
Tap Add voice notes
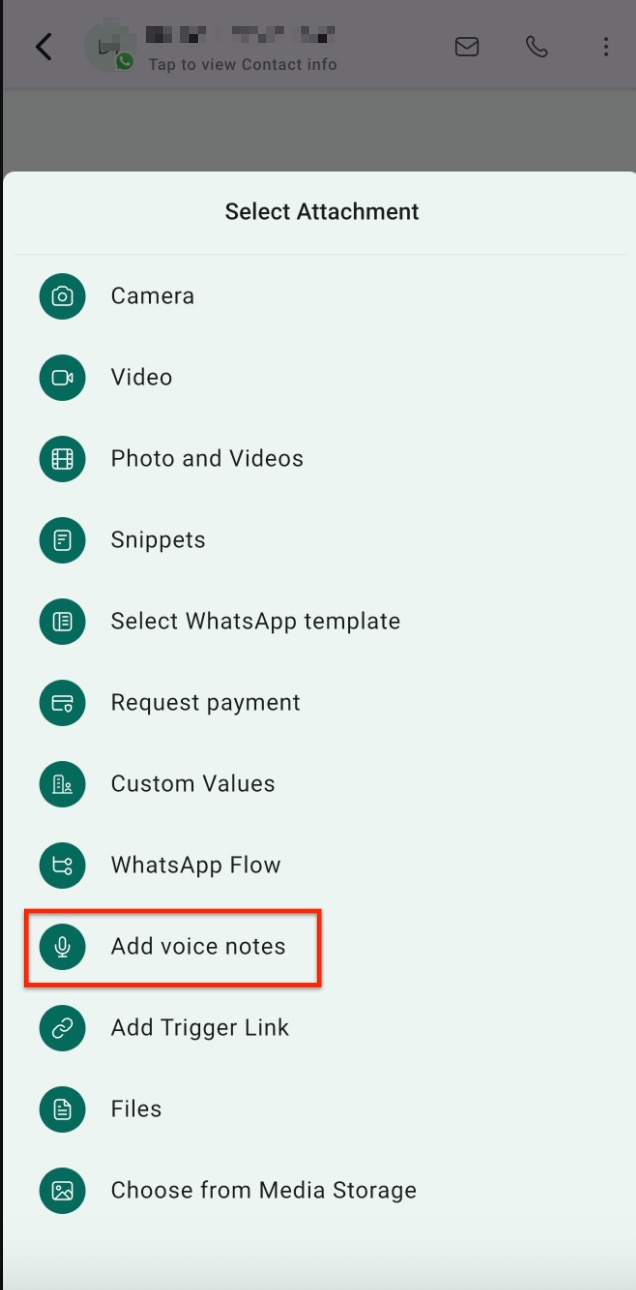pyautogui.click(x=197, y=946)
